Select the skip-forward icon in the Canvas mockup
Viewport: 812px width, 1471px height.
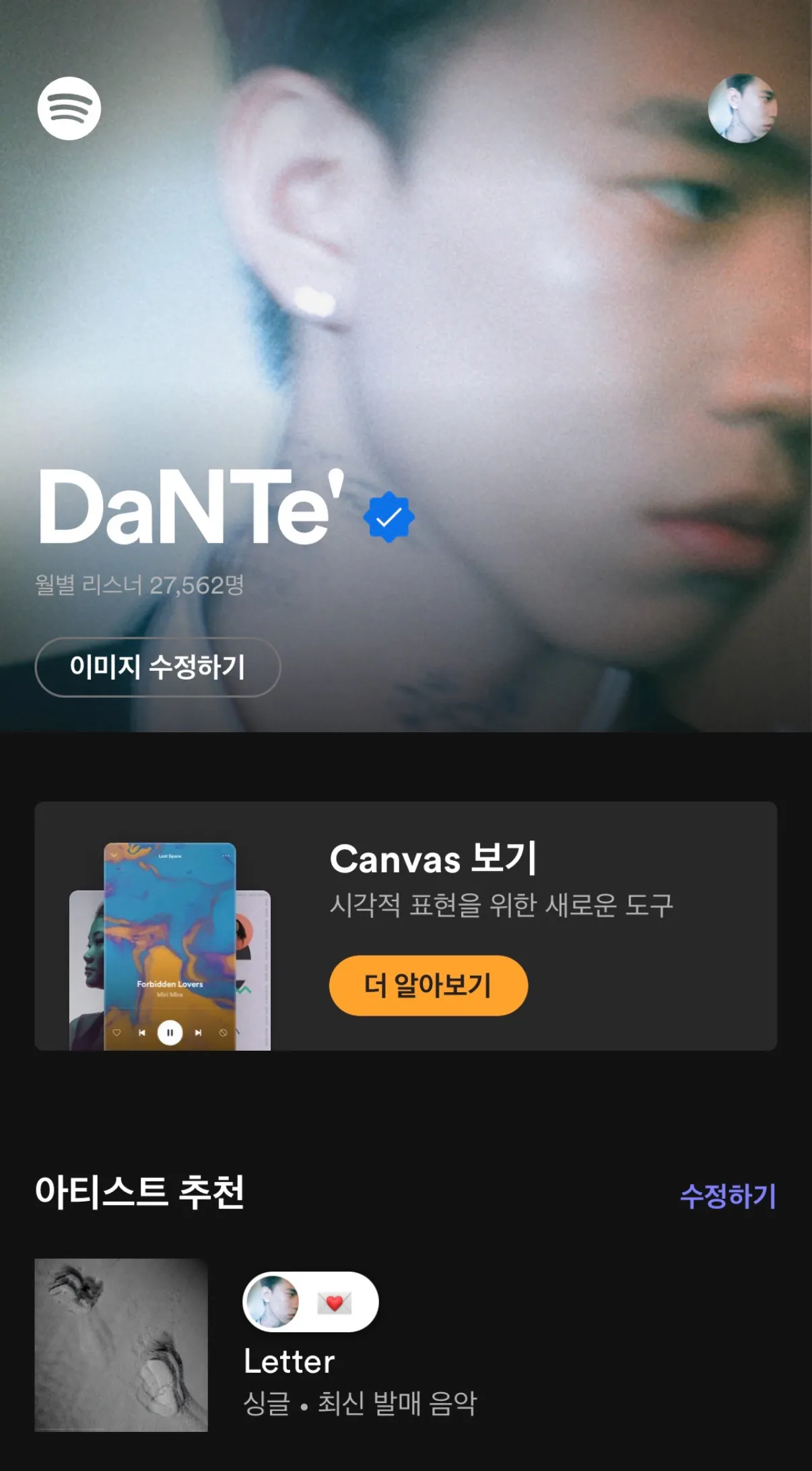pyautogui.click(x=198, y=1033)
